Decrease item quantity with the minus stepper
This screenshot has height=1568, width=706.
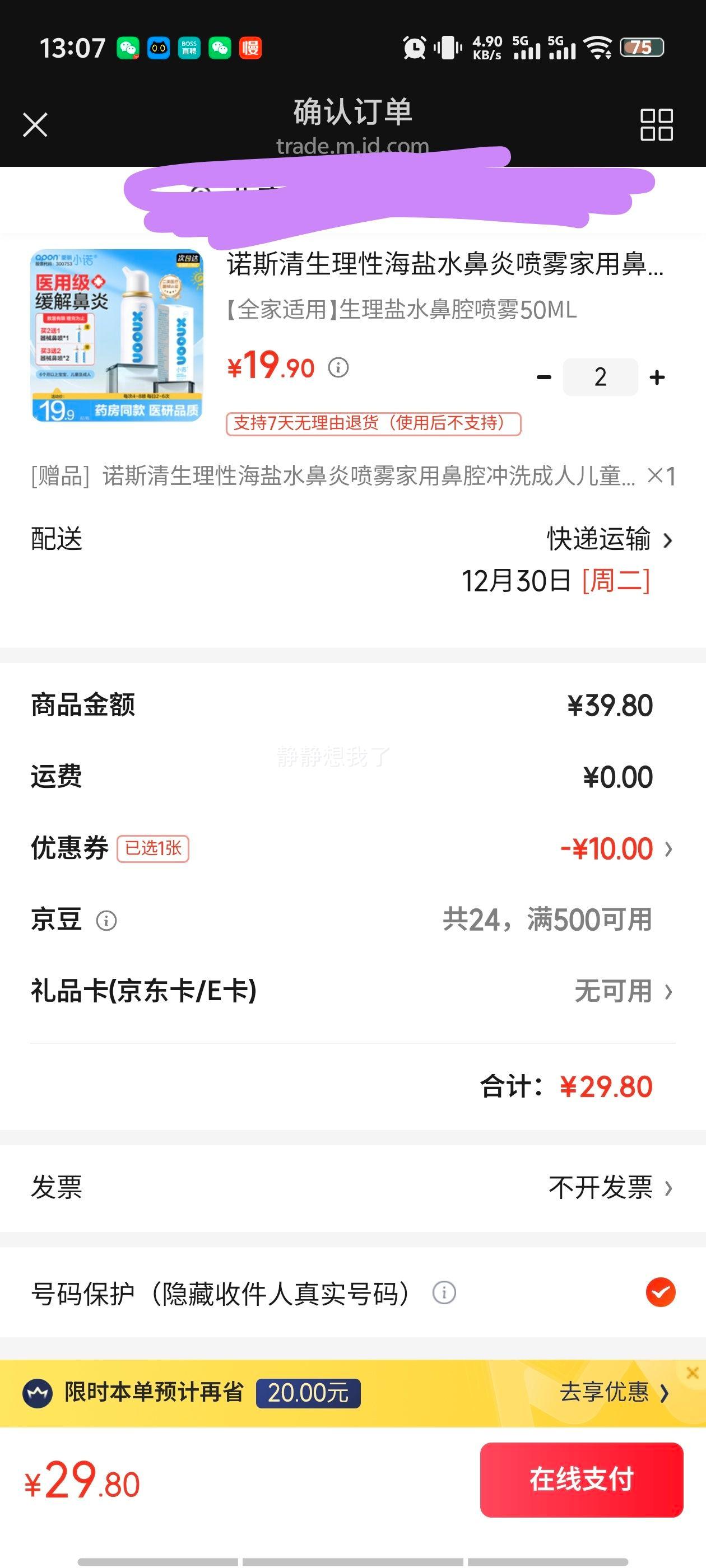click(x=543, y=377)
